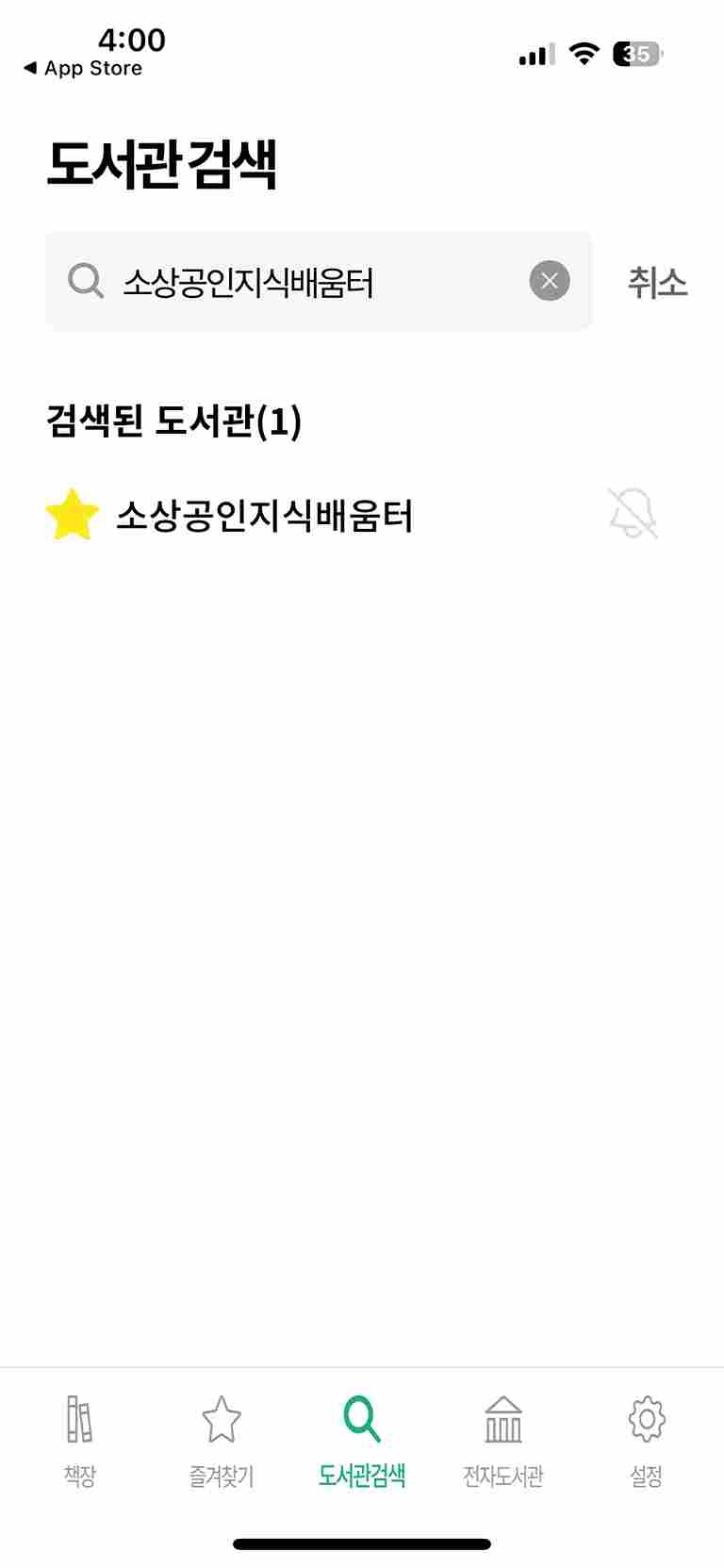Tap the 도서관검색 magnifier icon
Viewport: 724px width, 1568px height.
(x=362, y=1415)
